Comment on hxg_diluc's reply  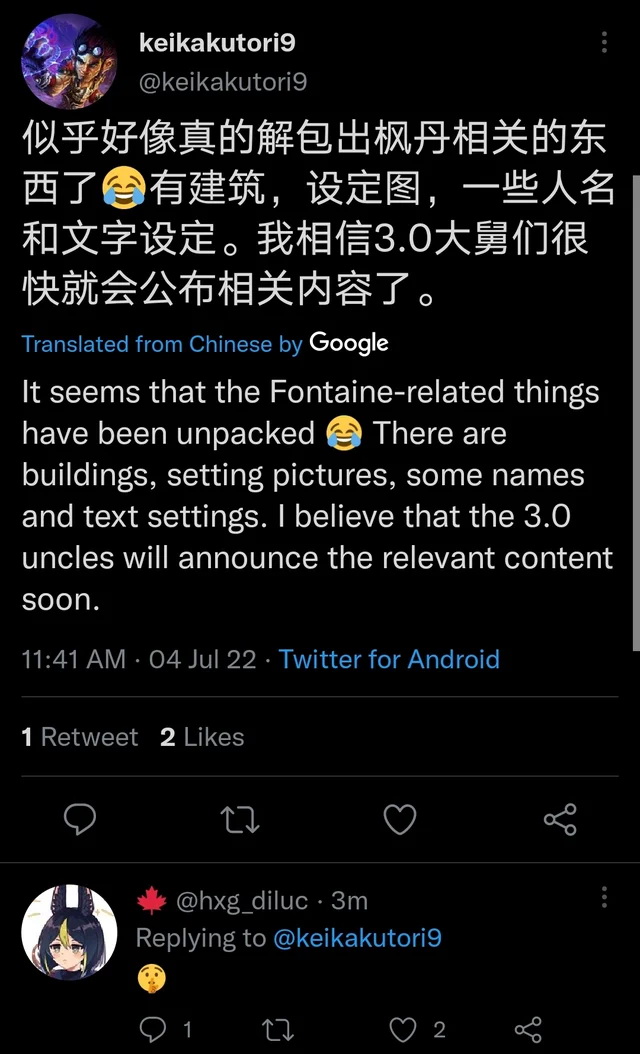coord(153,1028)
